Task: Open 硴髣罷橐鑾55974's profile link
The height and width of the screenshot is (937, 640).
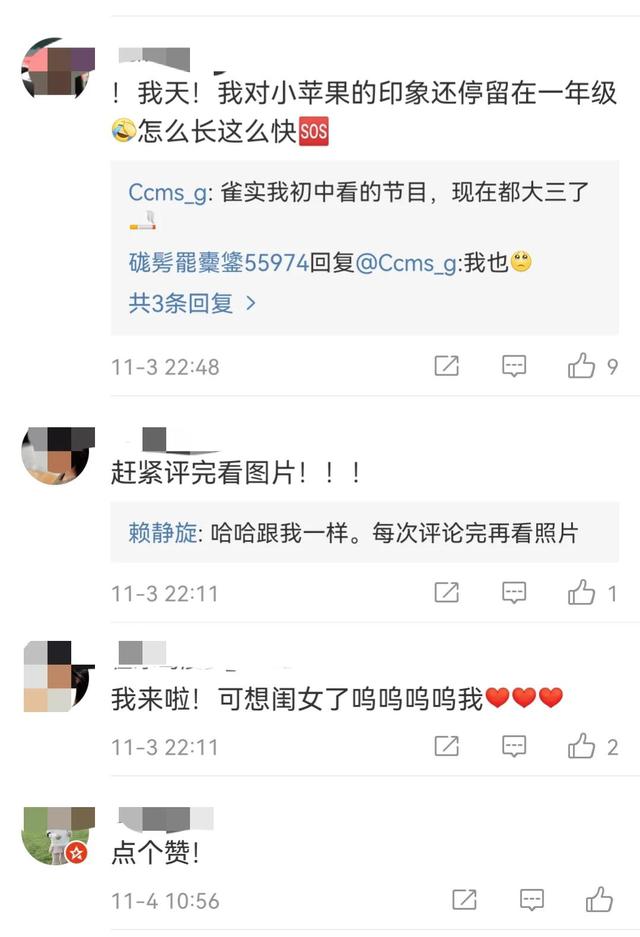Action: point(218,263)
